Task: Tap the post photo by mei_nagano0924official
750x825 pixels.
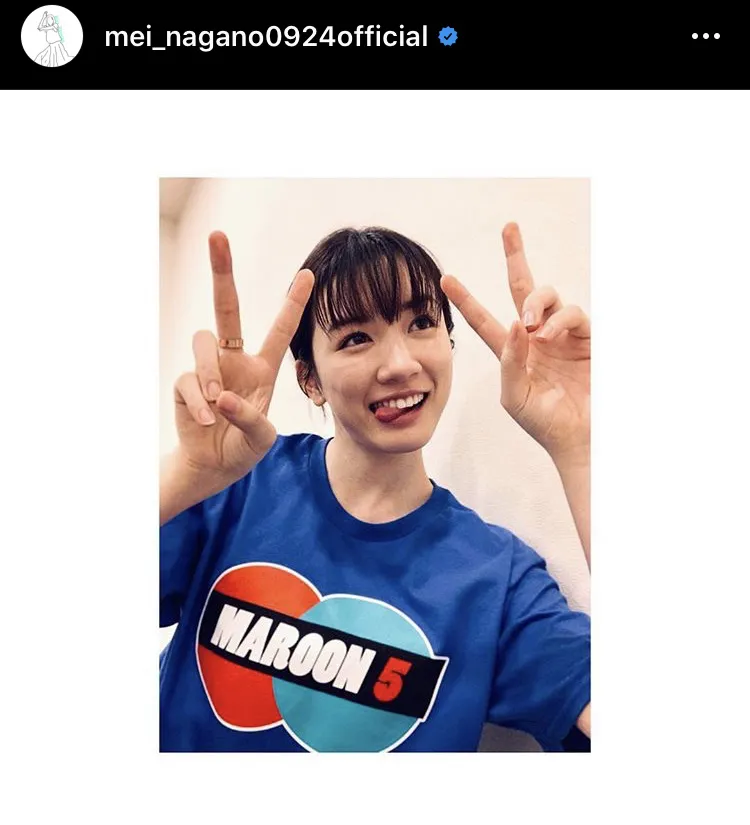Action: pos(374,464)
